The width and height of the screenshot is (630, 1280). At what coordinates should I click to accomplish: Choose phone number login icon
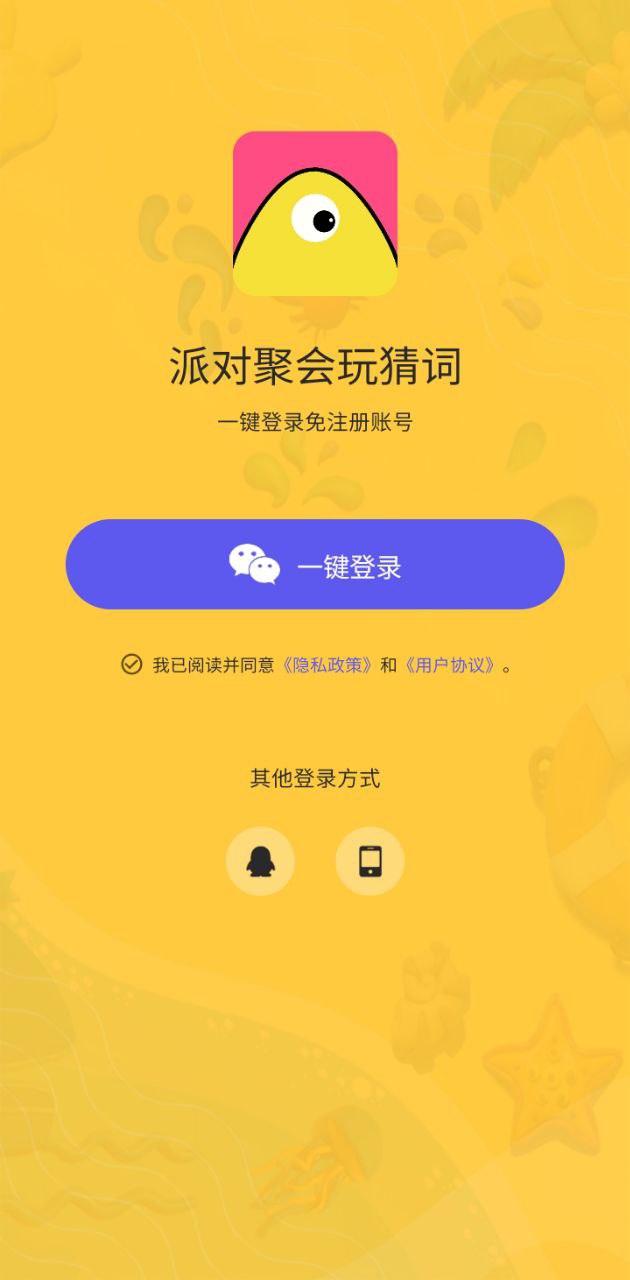coord(370,861)
